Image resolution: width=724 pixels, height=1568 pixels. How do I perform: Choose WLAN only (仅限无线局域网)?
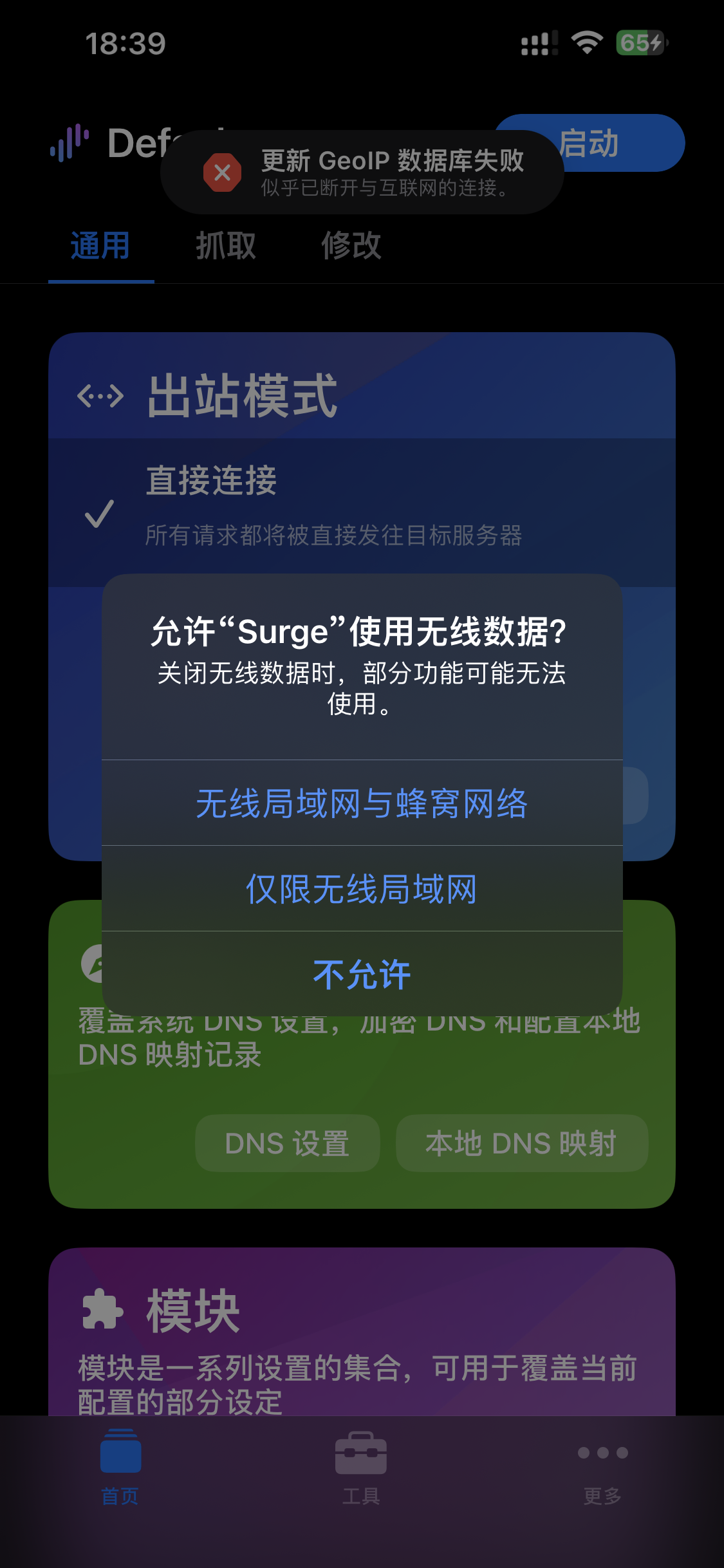pyautogui.click(x=362, y=889)
